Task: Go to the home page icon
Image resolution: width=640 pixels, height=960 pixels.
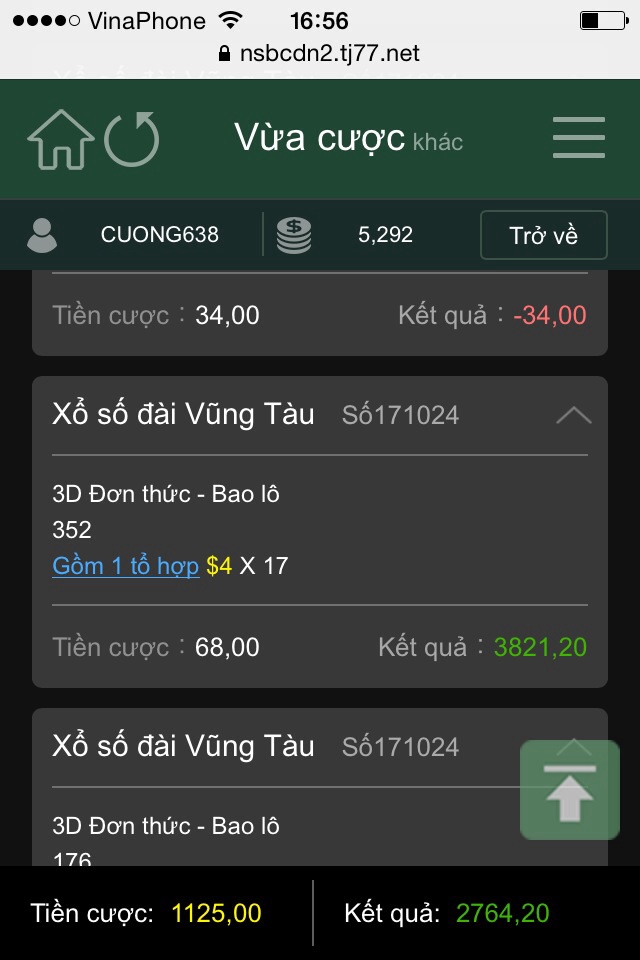Action: point(60,139)
